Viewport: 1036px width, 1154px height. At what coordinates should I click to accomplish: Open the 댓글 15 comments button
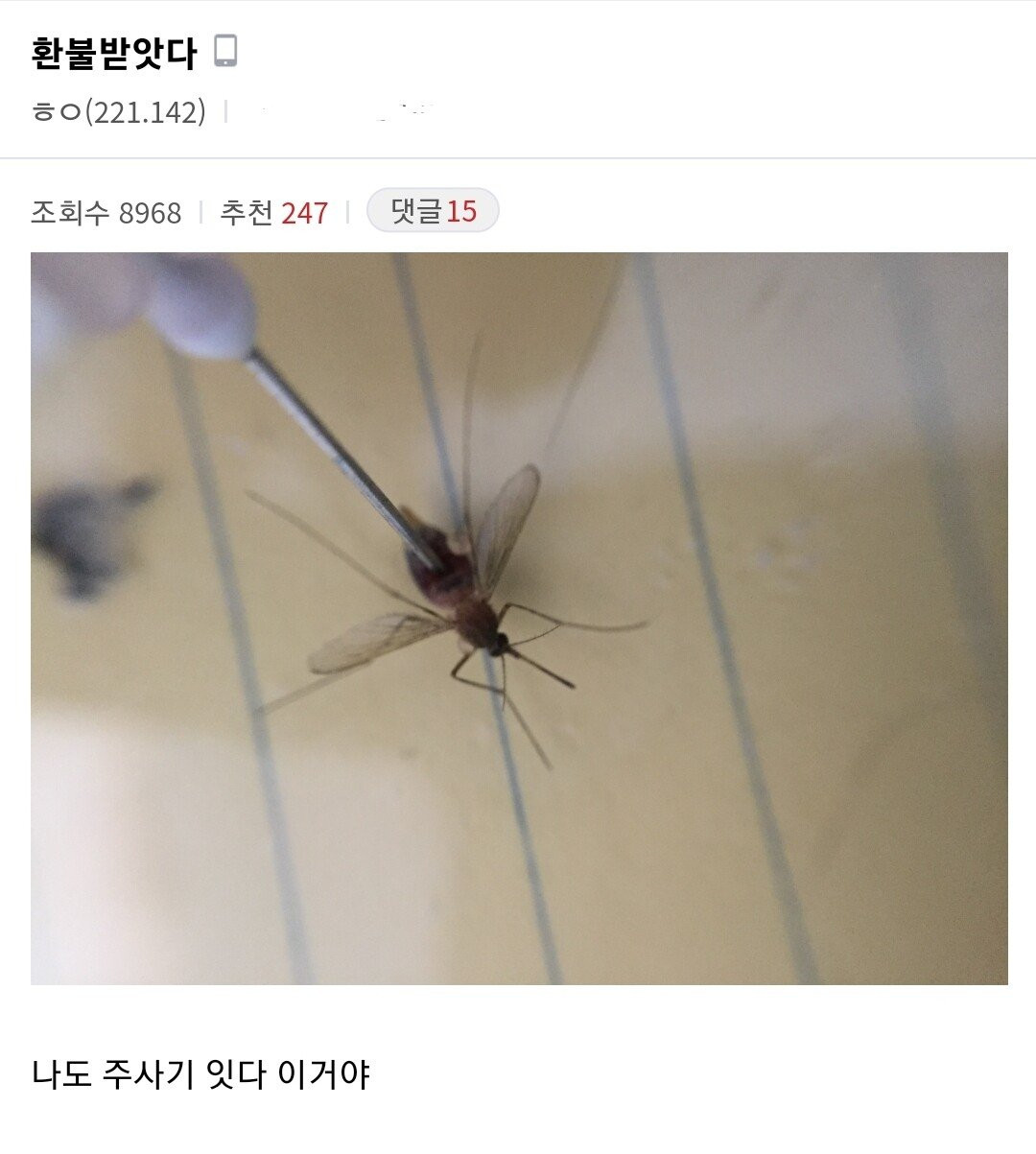pyautogui.click(x=433, y=211)
